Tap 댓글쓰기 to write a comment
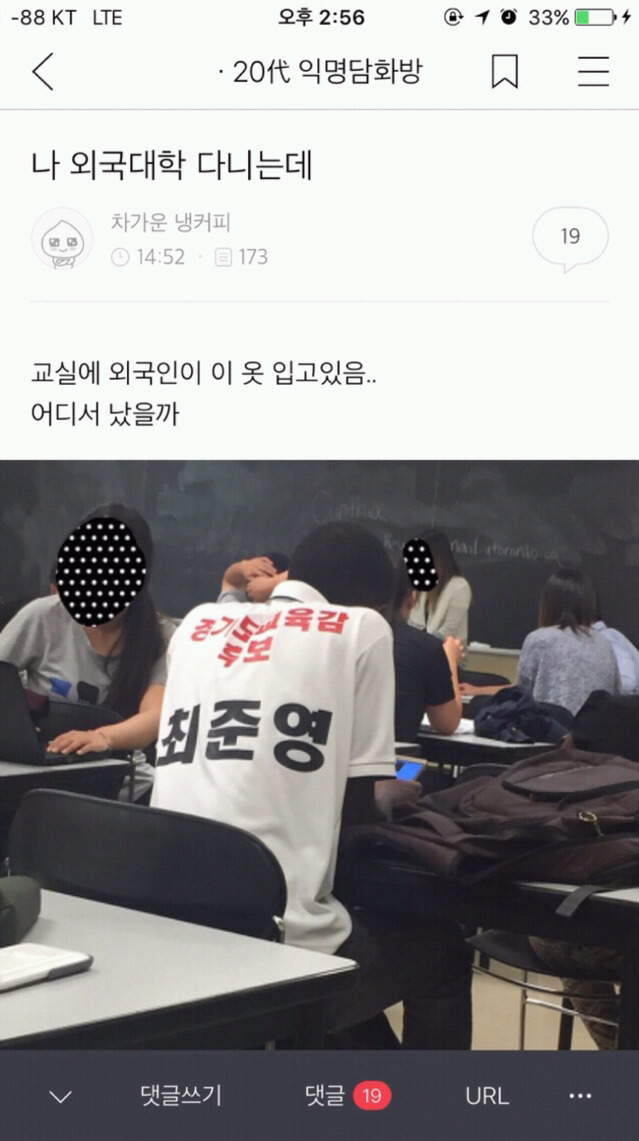 tap(181, 1096)
